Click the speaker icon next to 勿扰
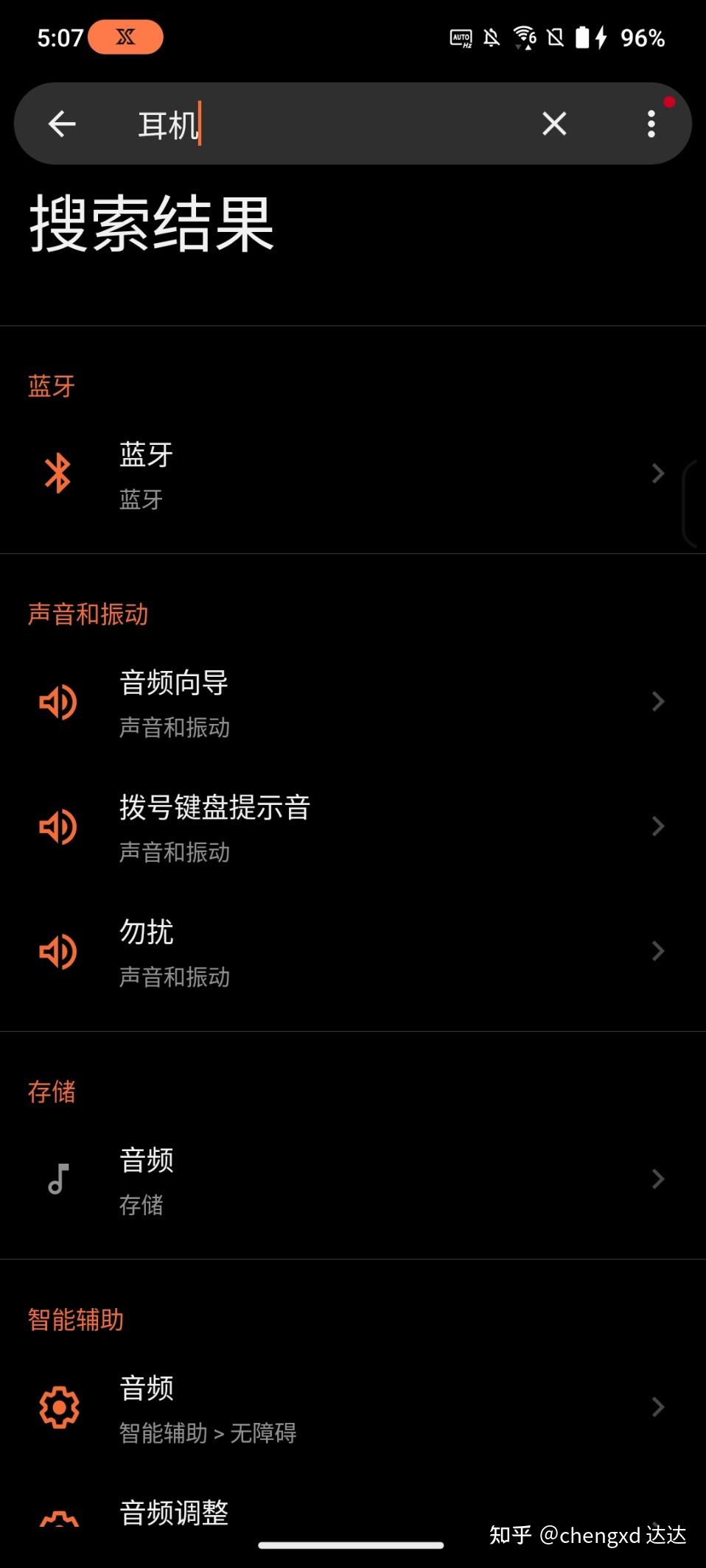The height and width of the screenshot is (1568, 706). click(x=57, y=951)
